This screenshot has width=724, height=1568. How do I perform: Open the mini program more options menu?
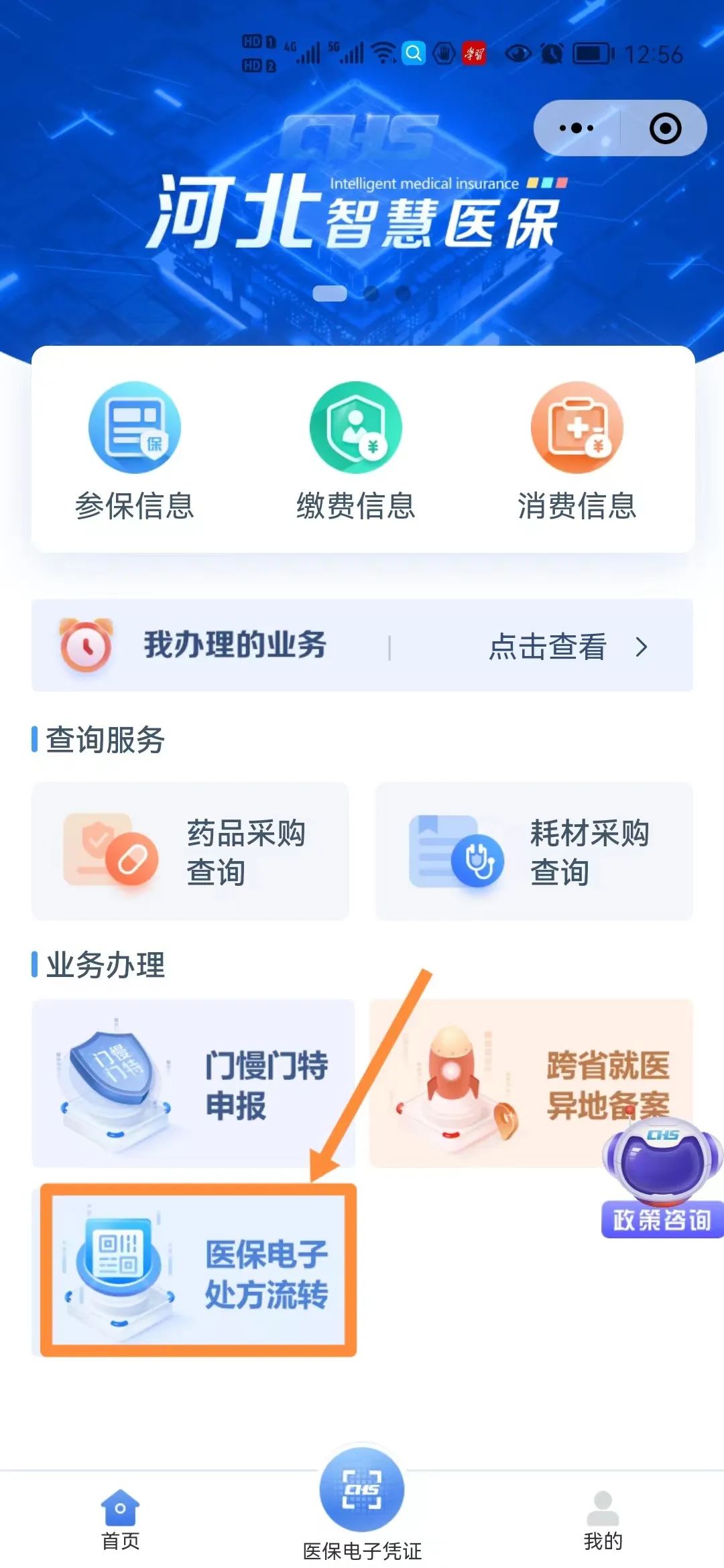click(577, 128)
